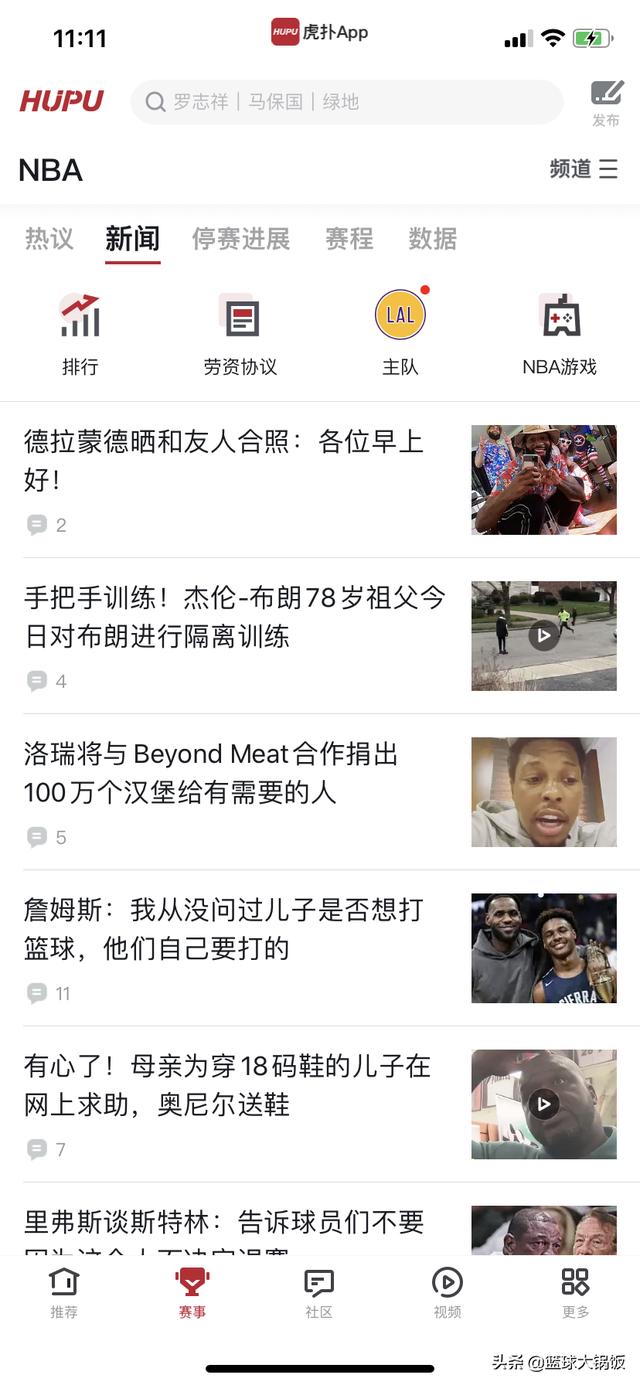Open the 频道 channel menu
The height and width of the screenshot is (1385, 640).
[584, 169]
